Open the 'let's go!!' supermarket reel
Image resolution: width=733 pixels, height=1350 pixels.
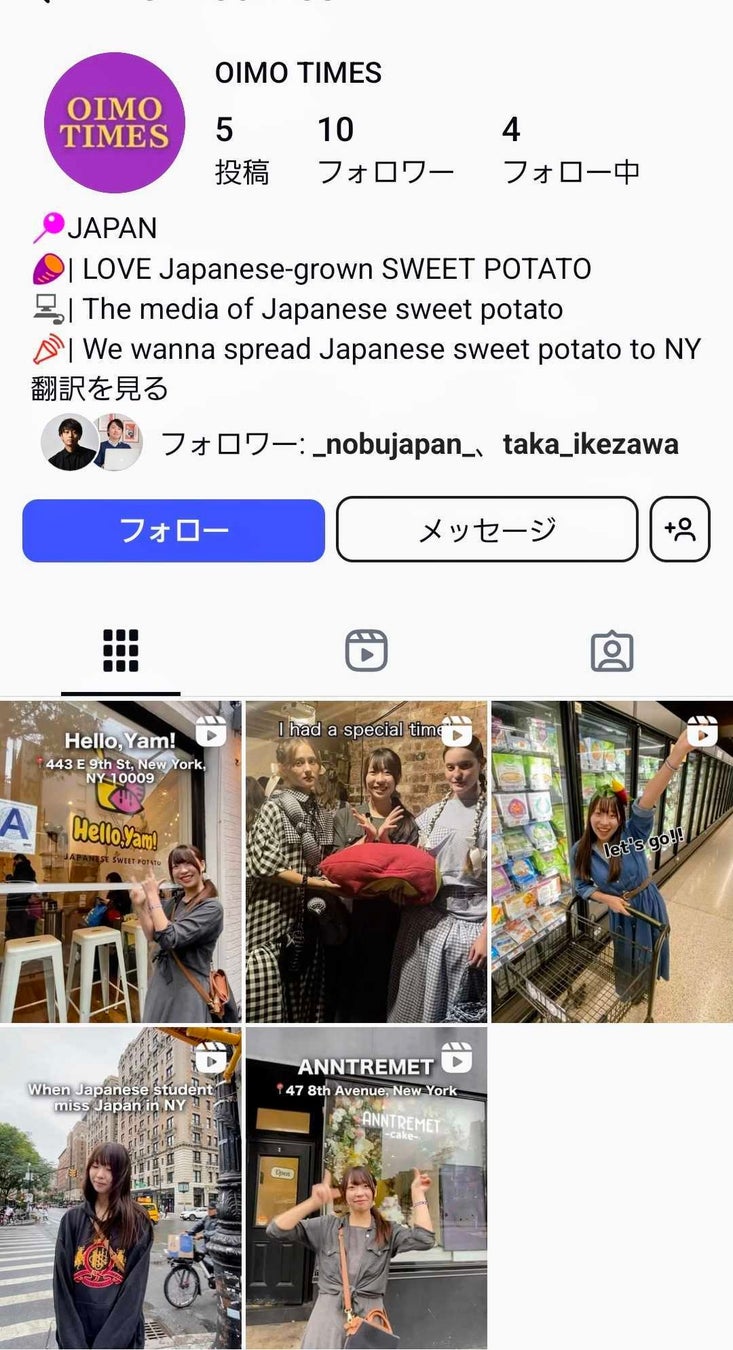click(x=611, y=861)
